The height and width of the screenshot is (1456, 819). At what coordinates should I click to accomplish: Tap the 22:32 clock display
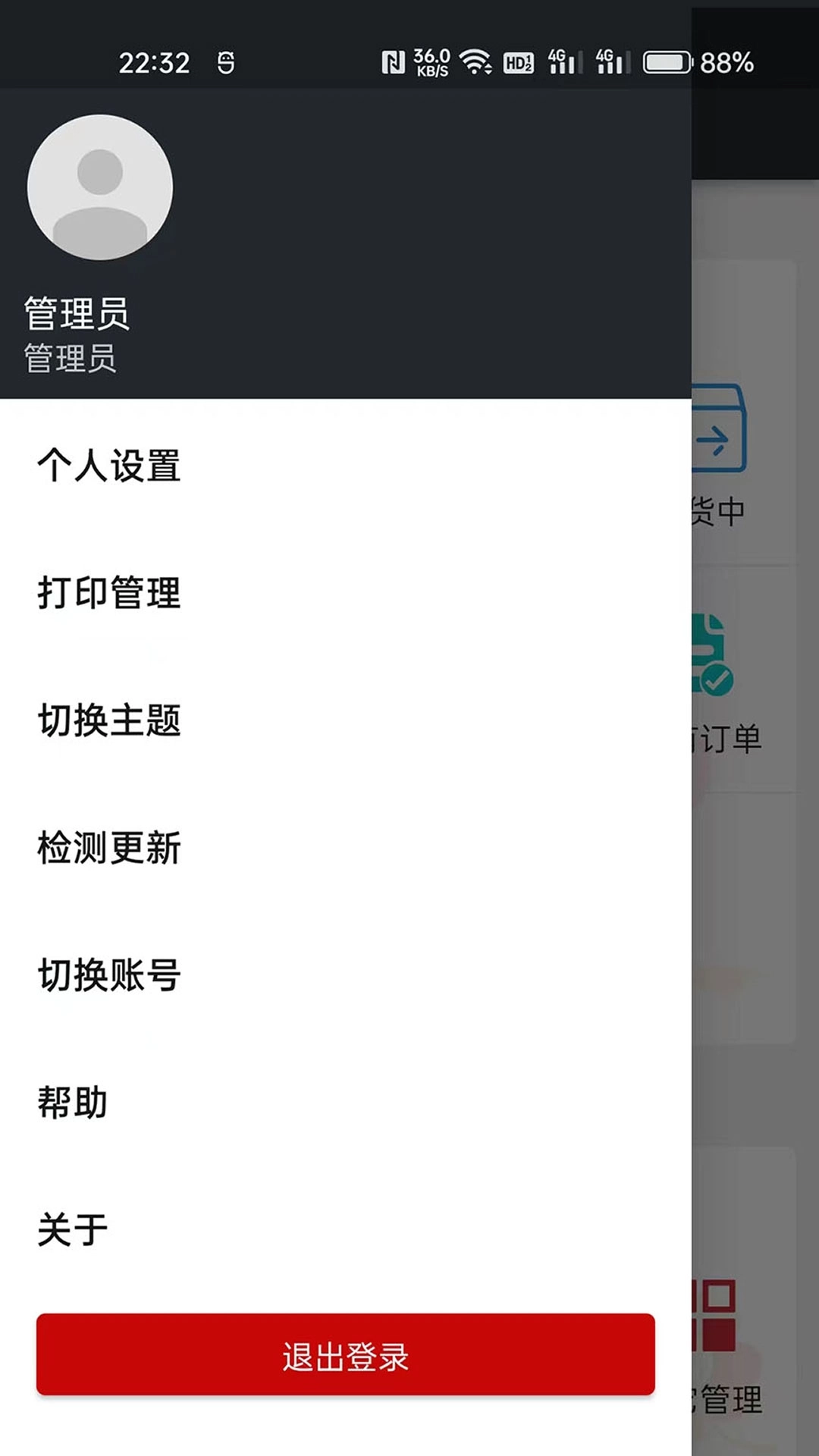[x=154, y=62]
